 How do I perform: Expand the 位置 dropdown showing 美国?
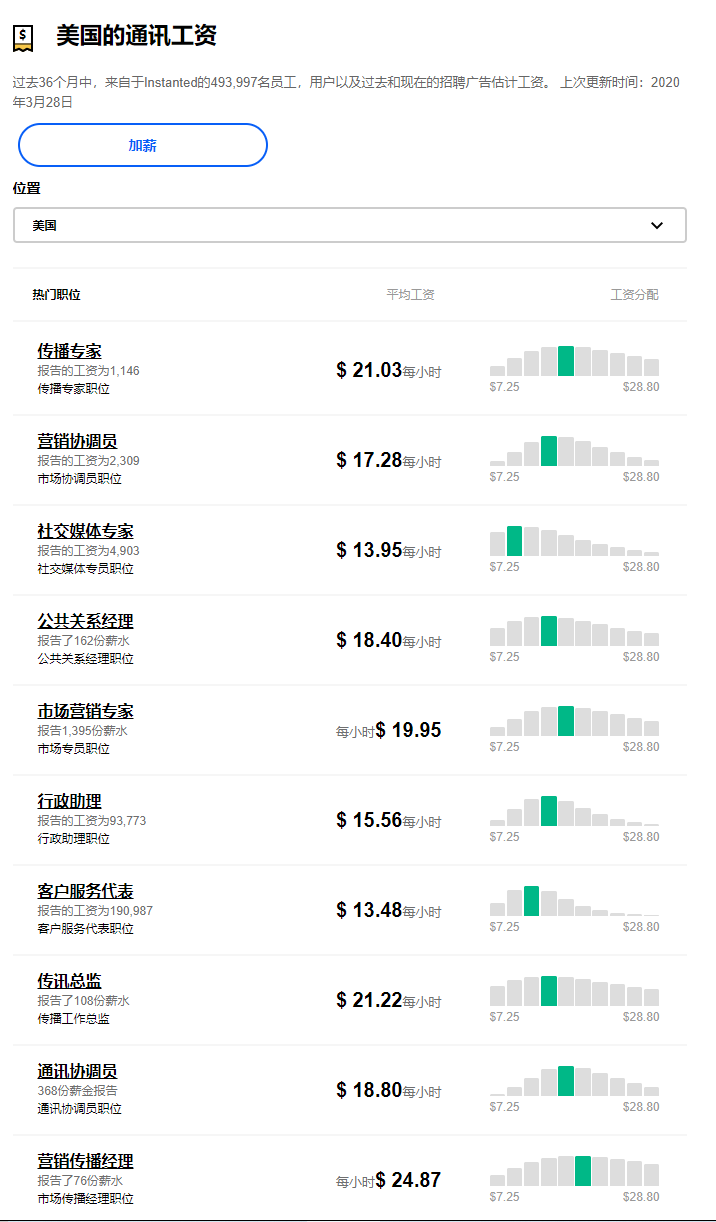[x=349, y=225]
